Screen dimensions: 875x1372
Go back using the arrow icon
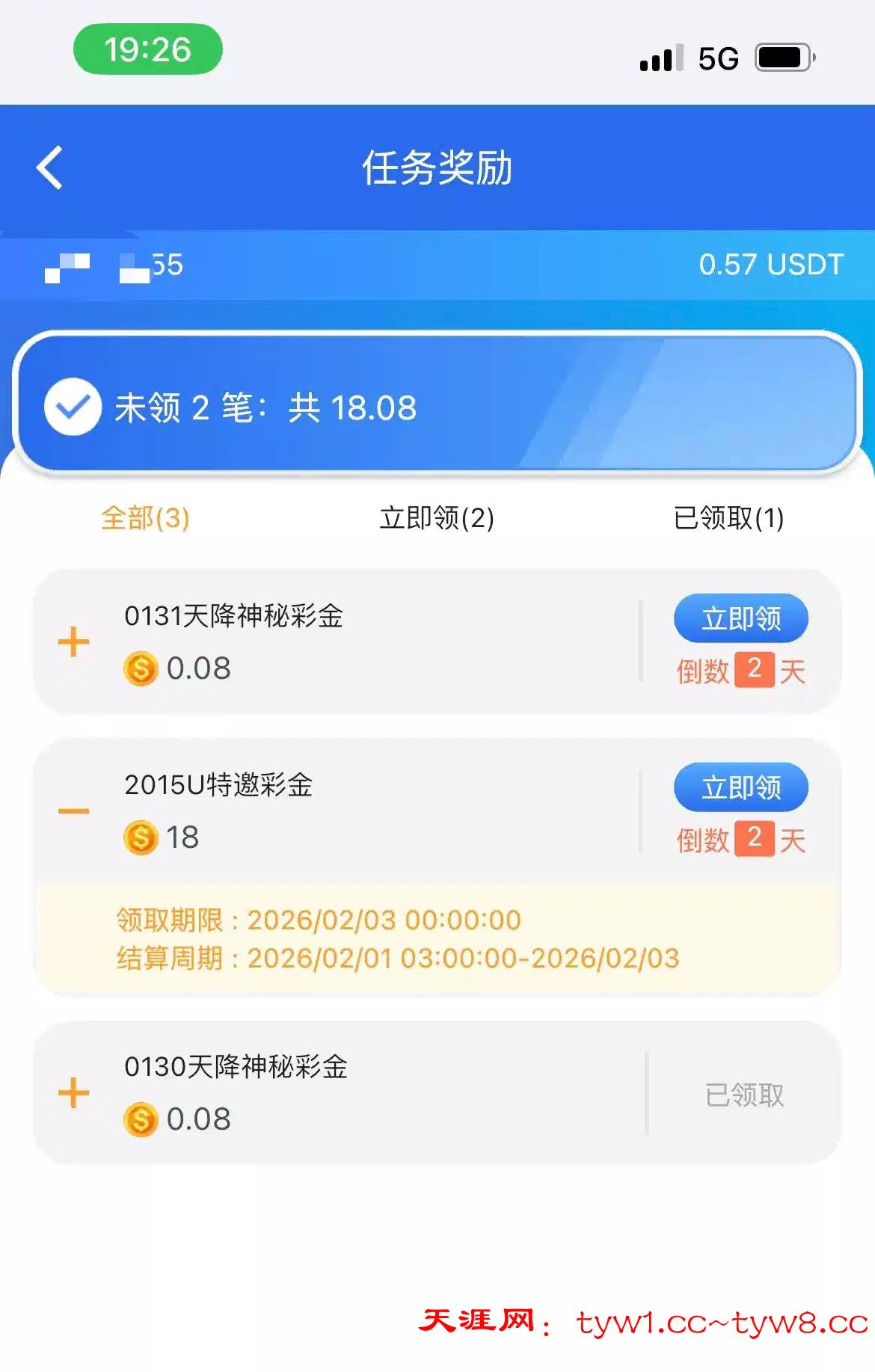[49, 167]
